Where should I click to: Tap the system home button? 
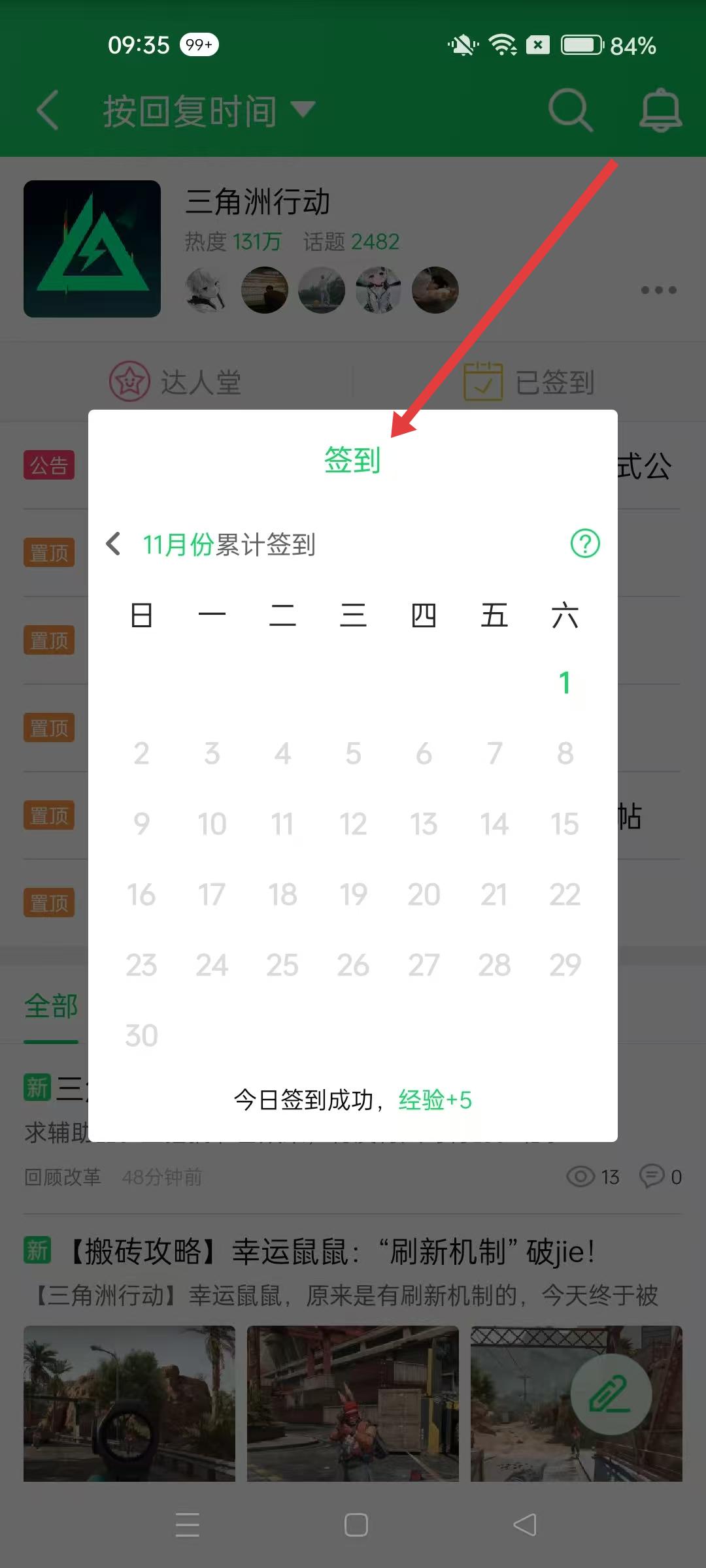[356, 1525]
